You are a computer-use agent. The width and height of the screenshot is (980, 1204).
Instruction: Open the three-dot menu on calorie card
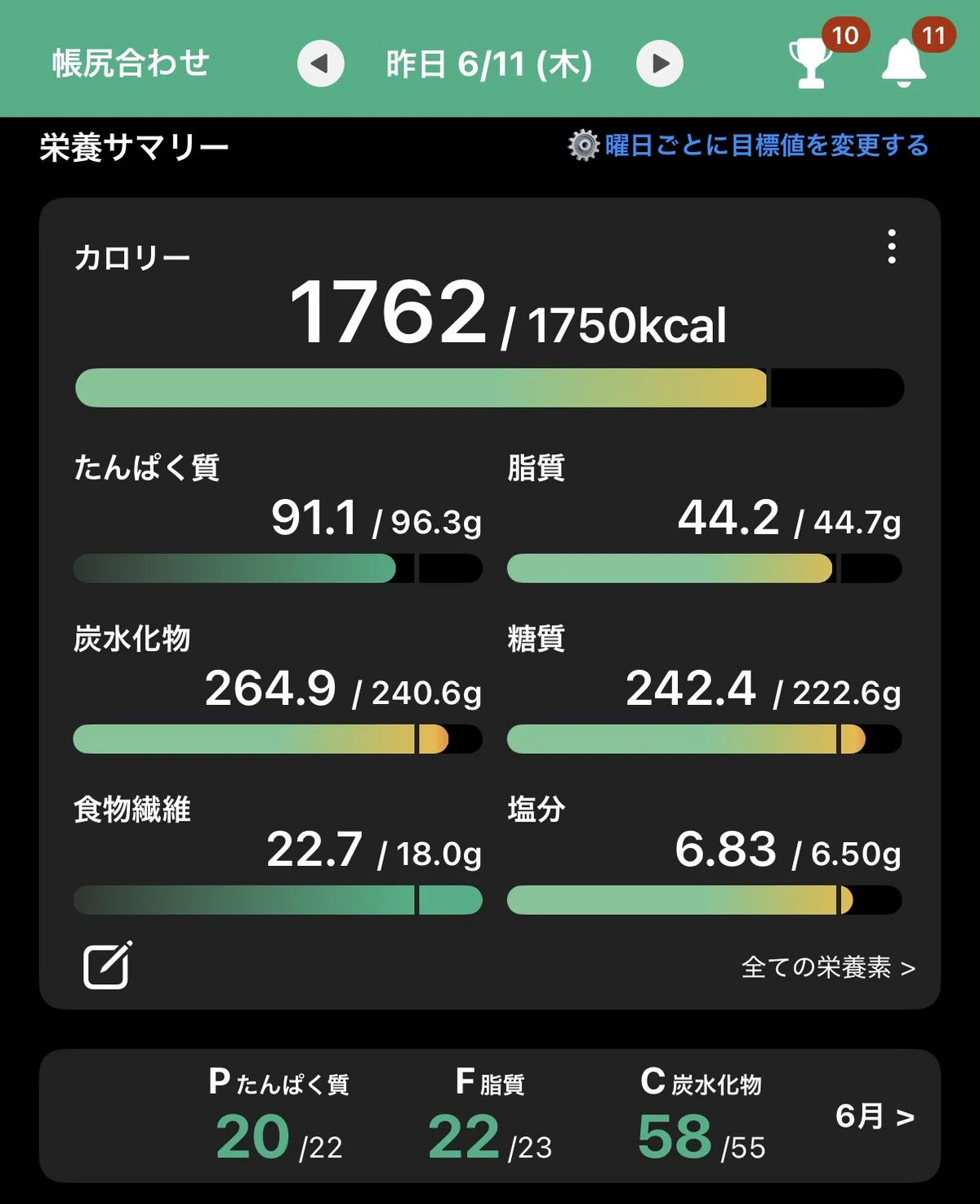click(x=892, y=246)
